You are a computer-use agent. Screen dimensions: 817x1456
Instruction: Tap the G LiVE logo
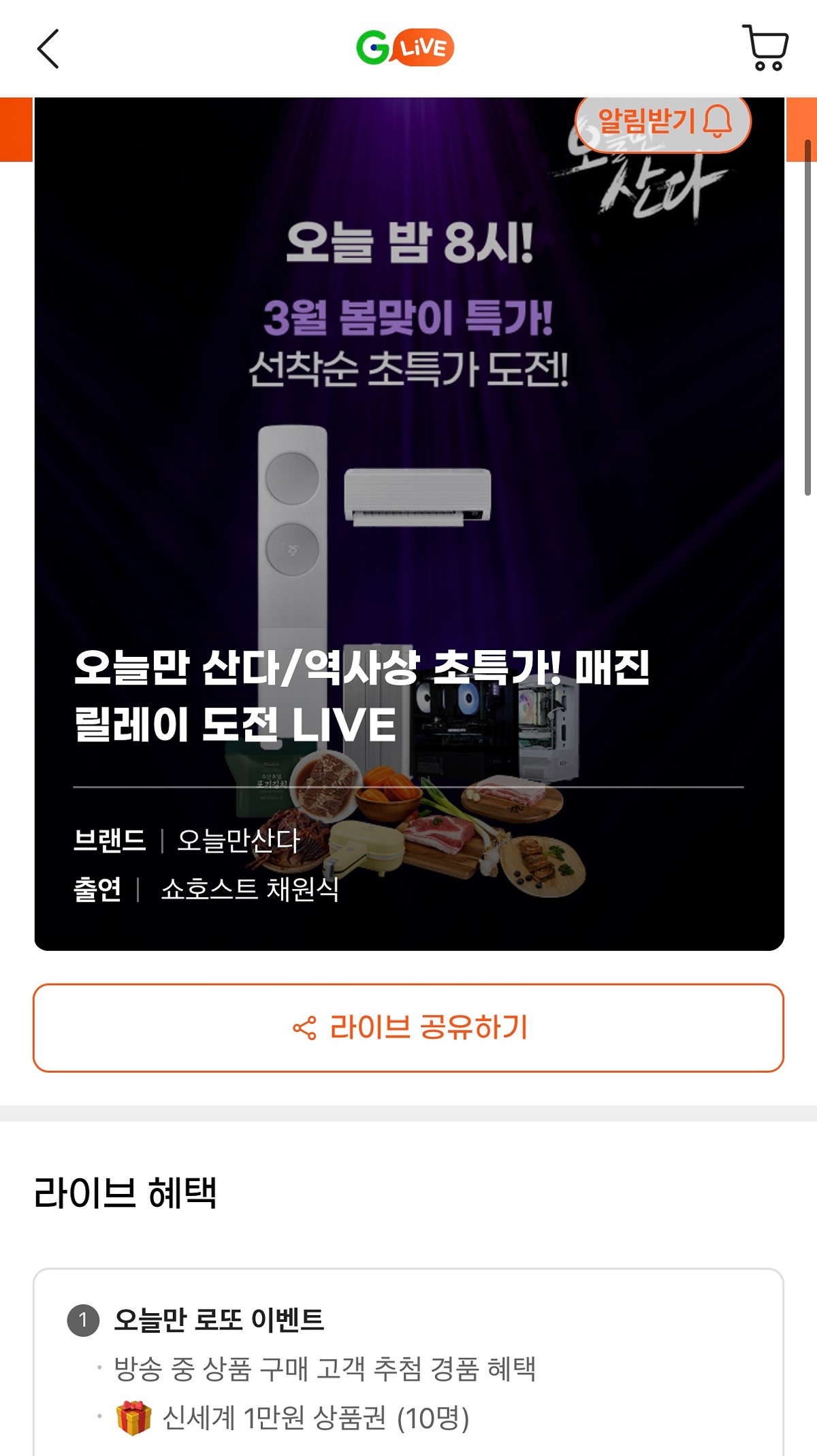coord(408,46)
